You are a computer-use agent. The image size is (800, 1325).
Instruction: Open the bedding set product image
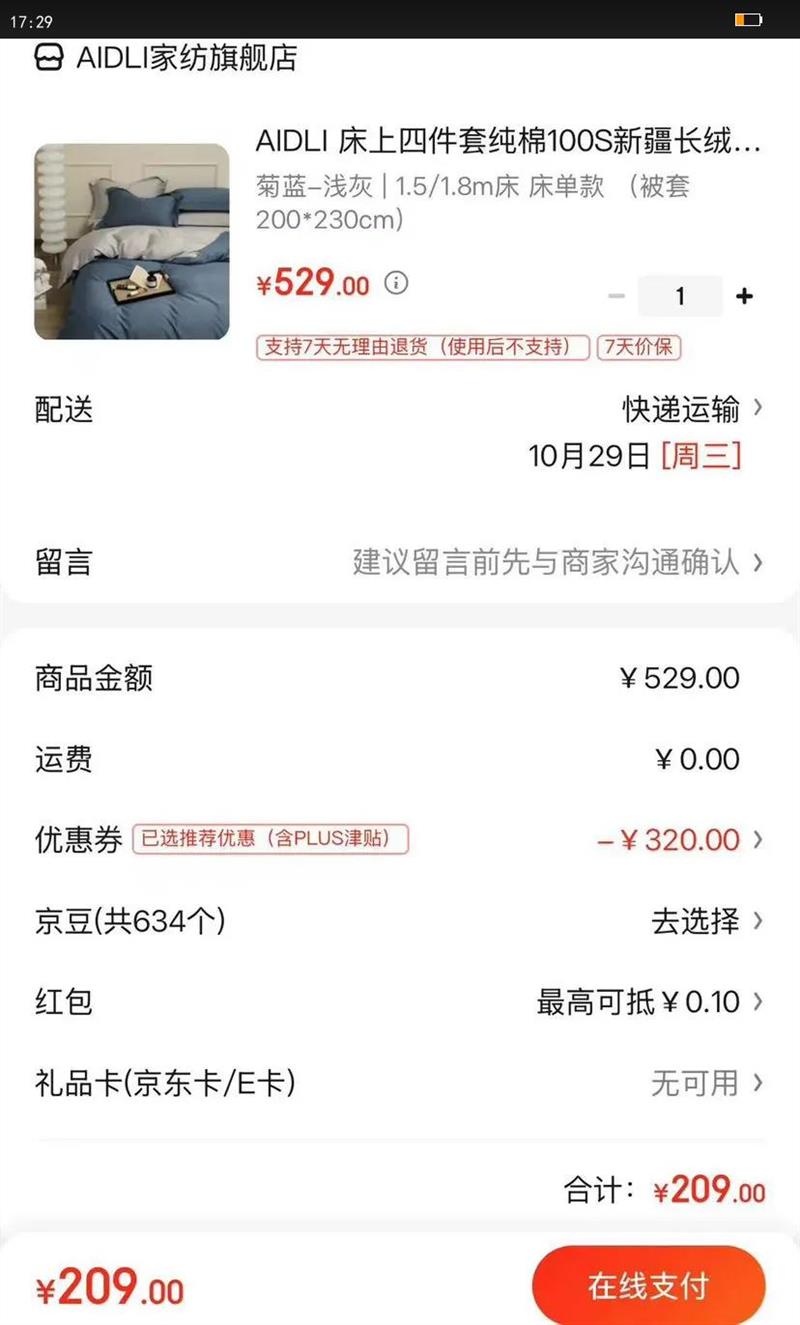pos(132,242)
